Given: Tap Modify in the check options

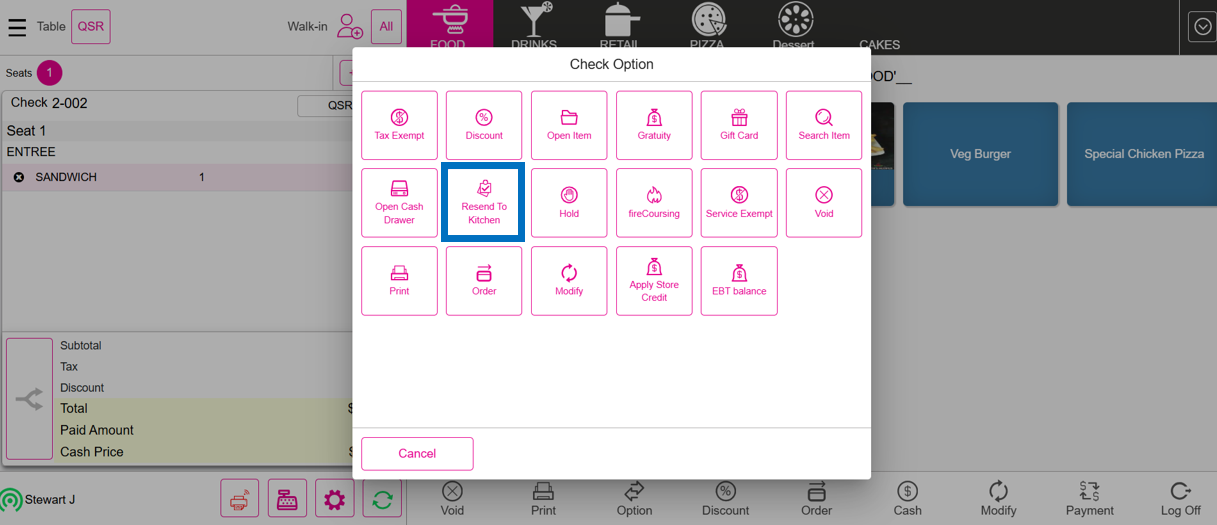Looking at the screenshot, I should pos(569,281).
